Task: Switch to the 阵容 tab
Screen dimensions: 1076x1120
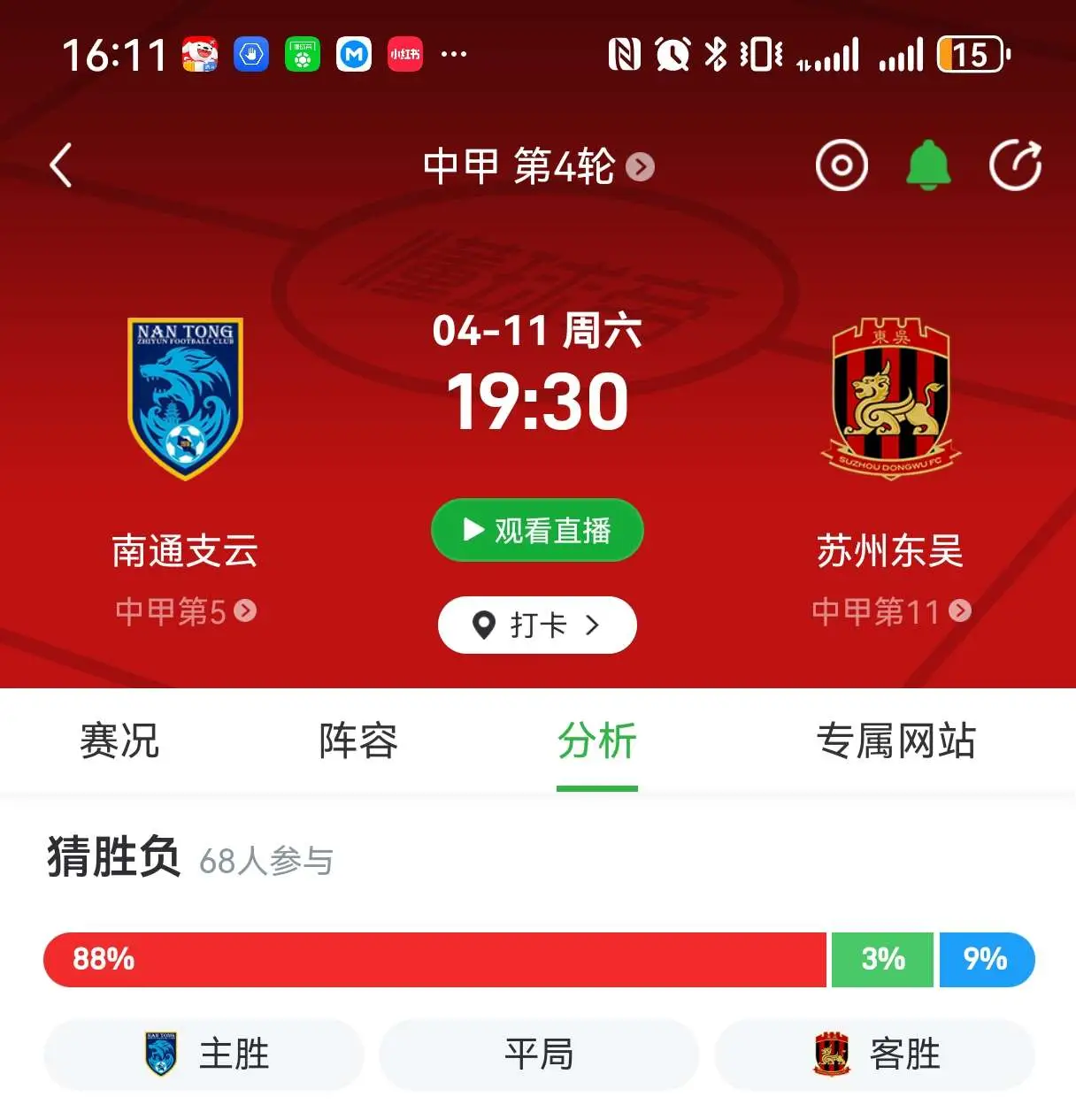Action: coord(358,741)
